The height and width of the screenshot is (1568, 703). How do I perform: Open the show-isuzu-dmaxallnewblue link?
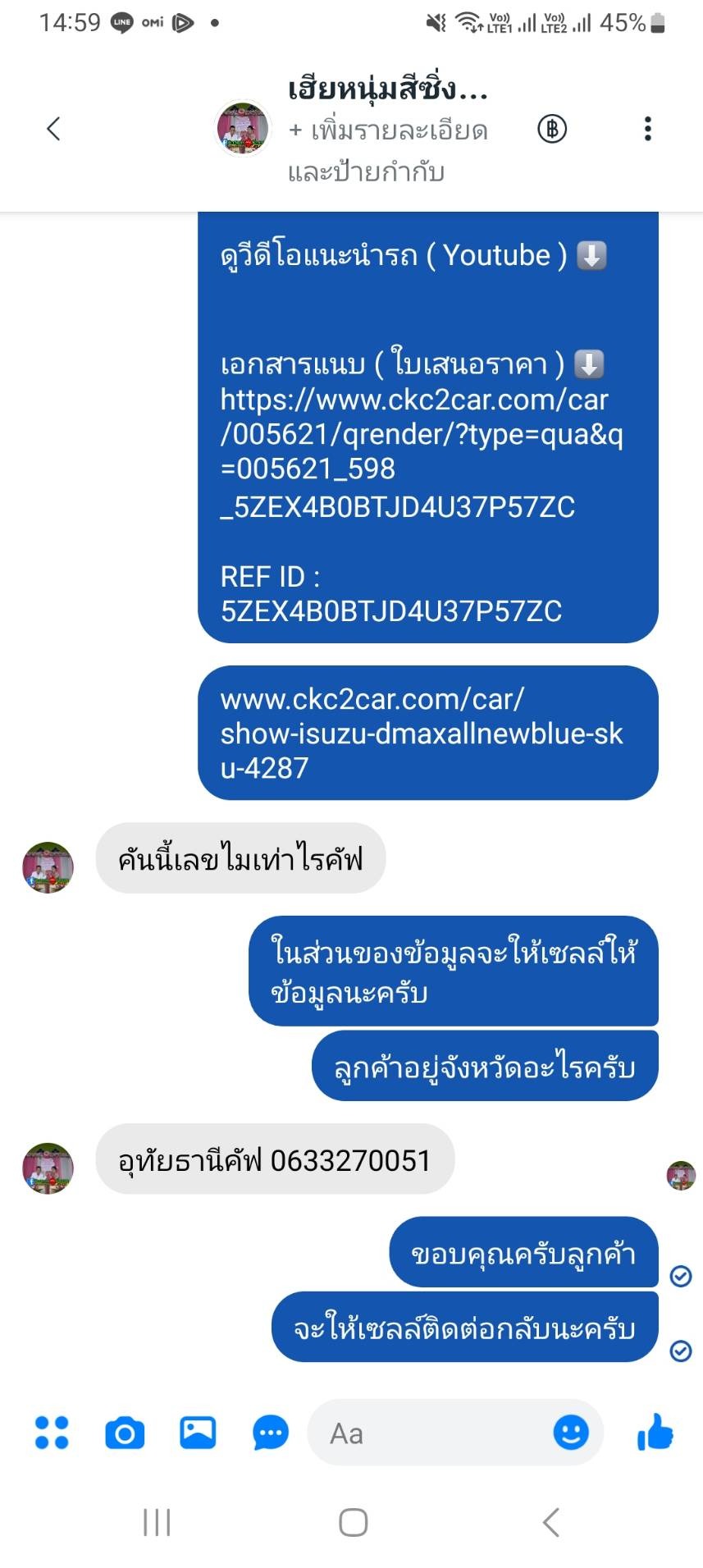point(421,733)
